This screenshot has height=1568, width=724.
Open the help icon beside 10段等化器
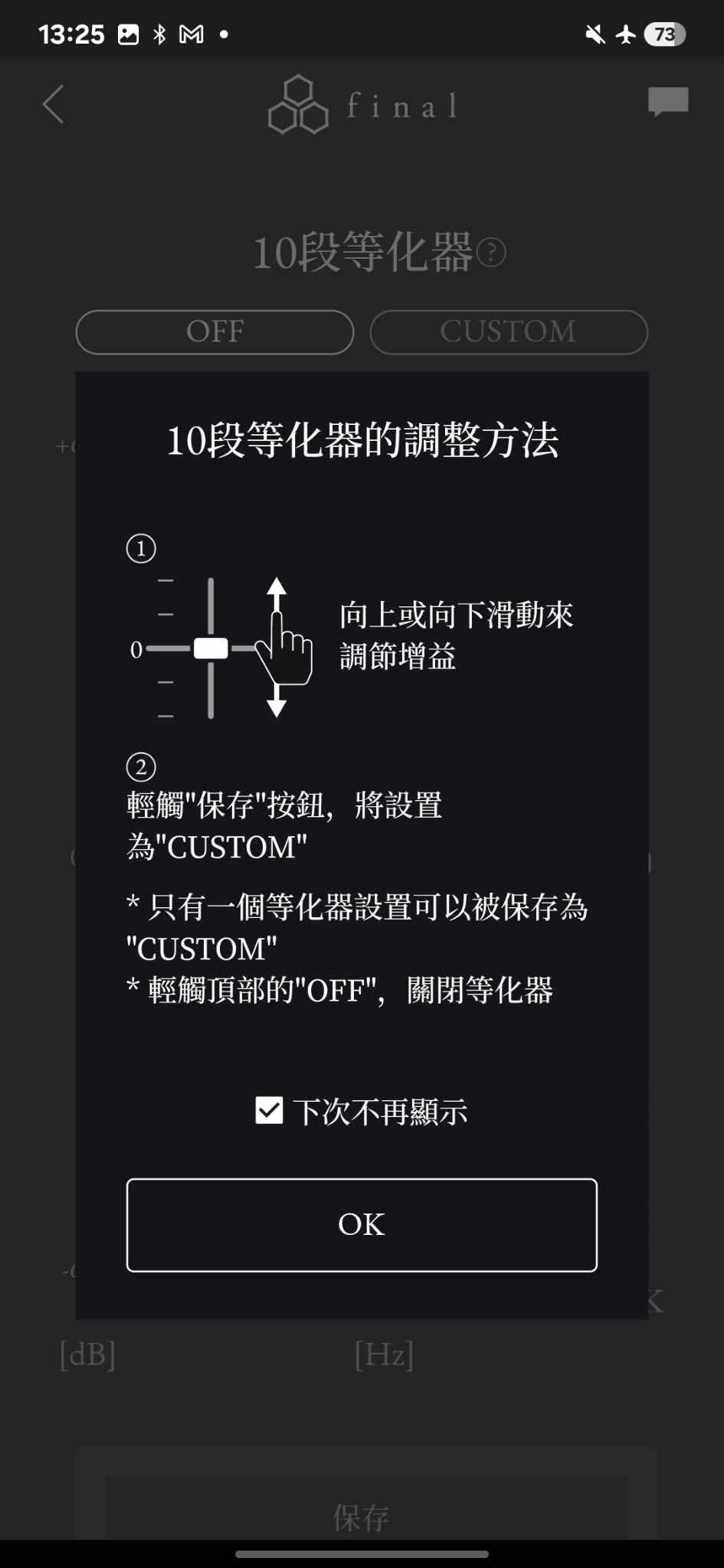tap(491, 252)
